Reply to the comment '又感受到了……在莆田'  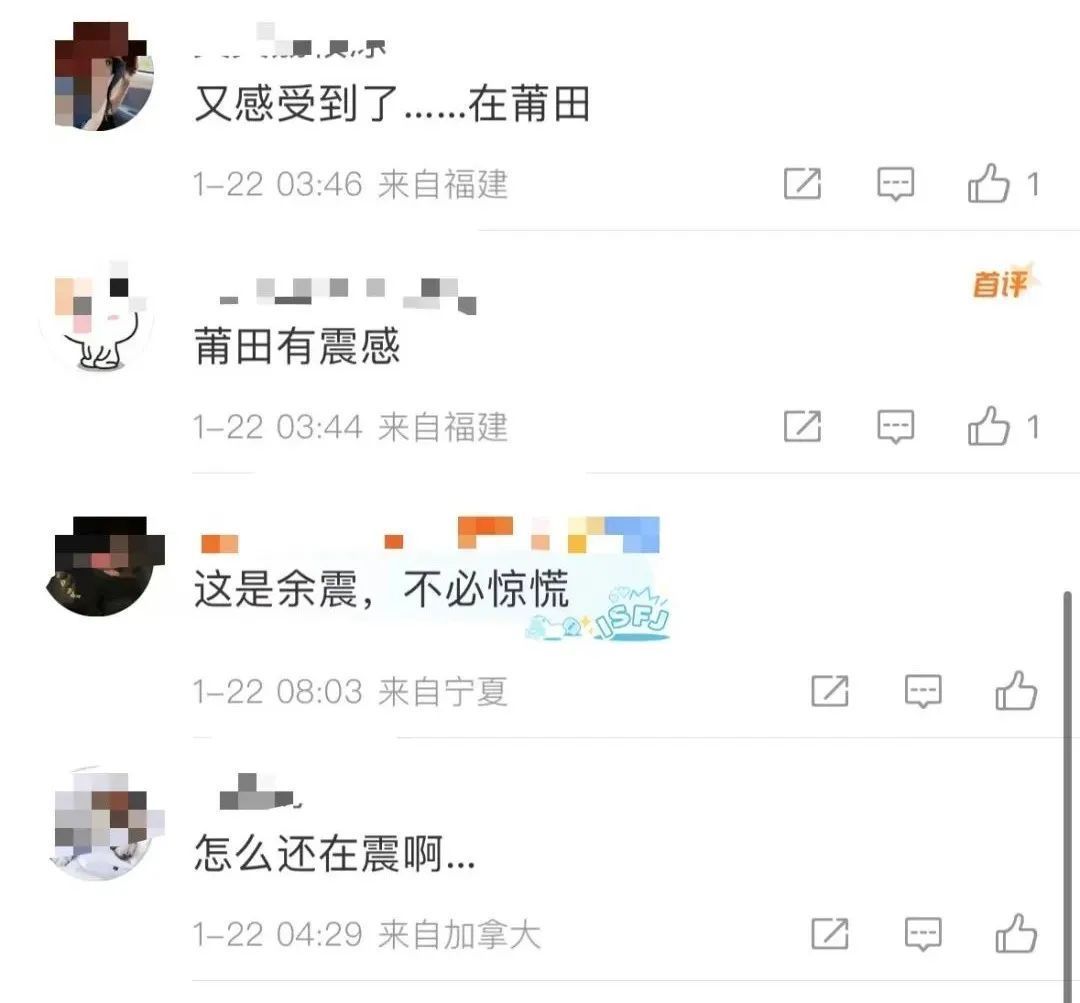(895, 184)
